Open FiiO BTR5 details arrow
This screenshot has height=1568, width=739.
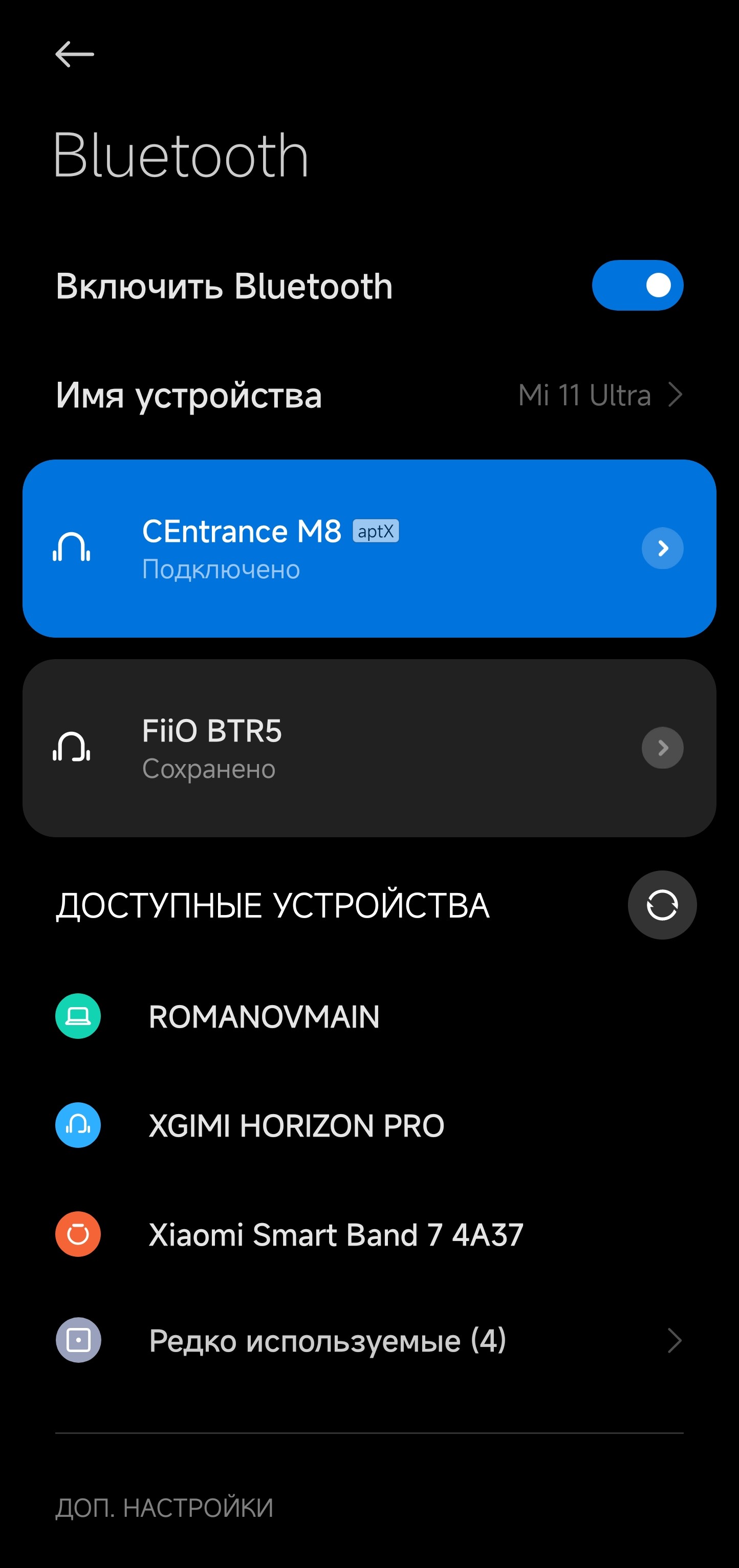click(x=662, y=748)
